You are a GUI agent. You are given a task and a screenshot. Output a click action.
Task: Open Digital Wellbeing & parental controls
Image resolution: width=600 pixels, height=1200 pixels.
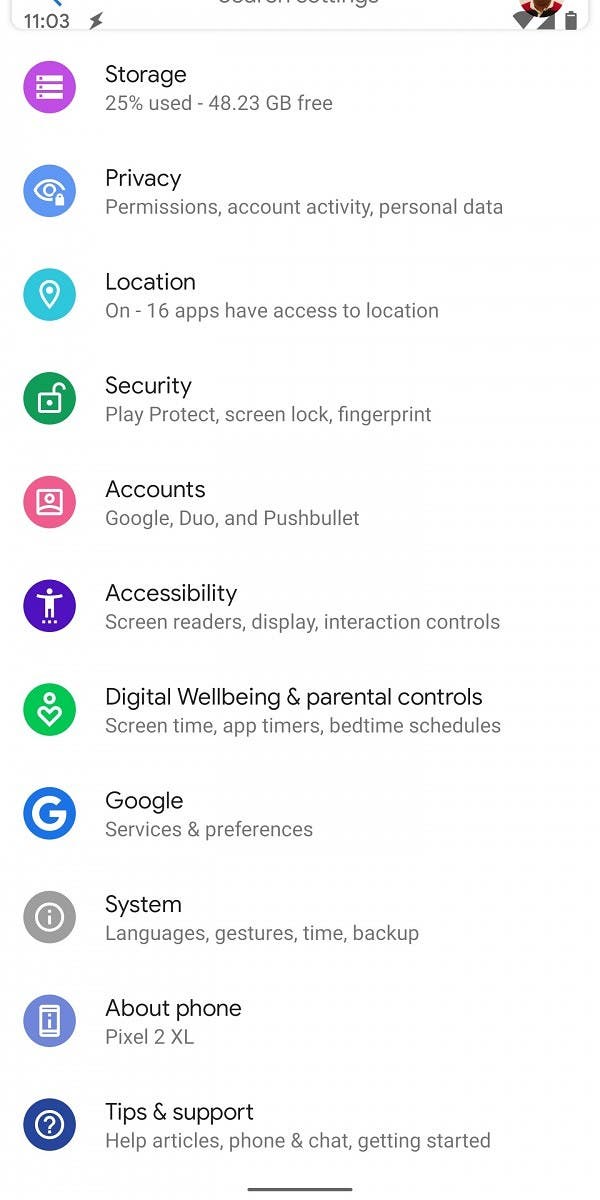coord(300,711)
